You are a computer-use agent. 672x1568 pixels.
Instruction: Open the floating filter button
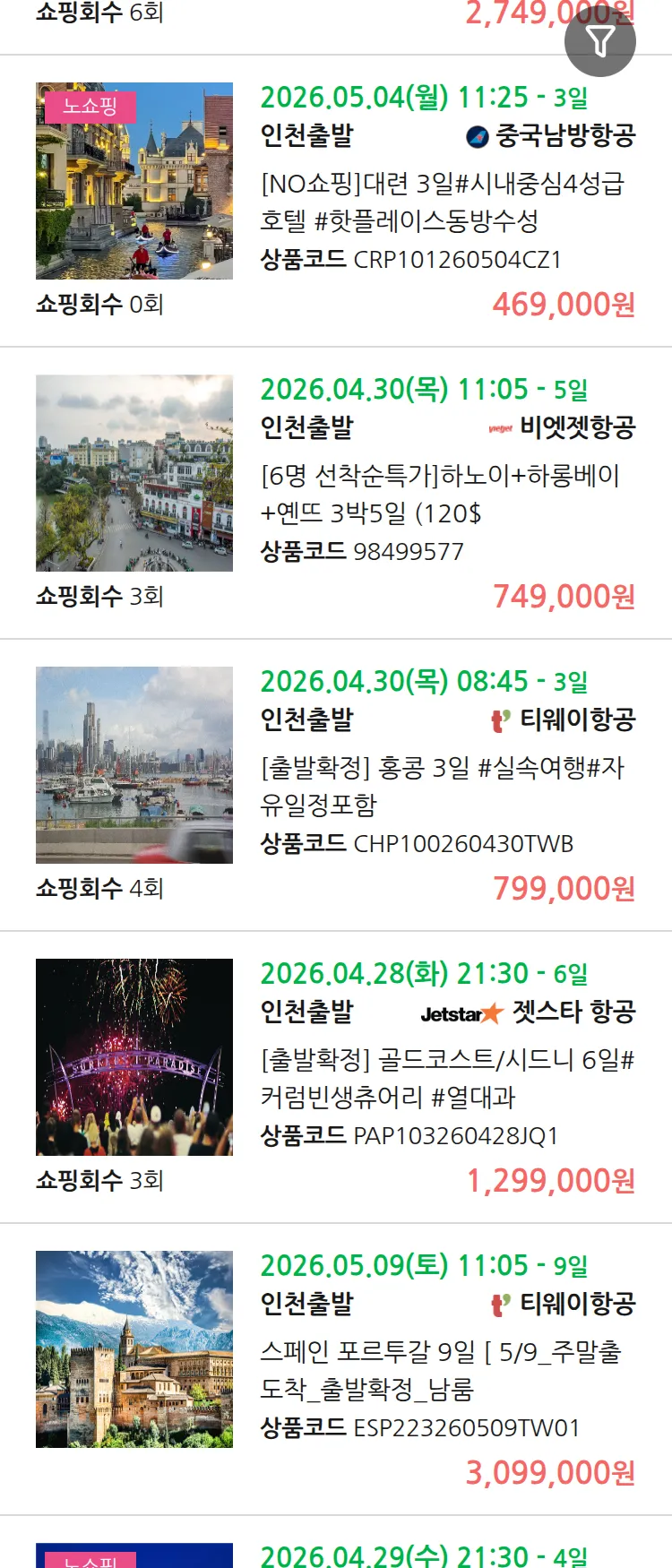click(x=600, y=41)
